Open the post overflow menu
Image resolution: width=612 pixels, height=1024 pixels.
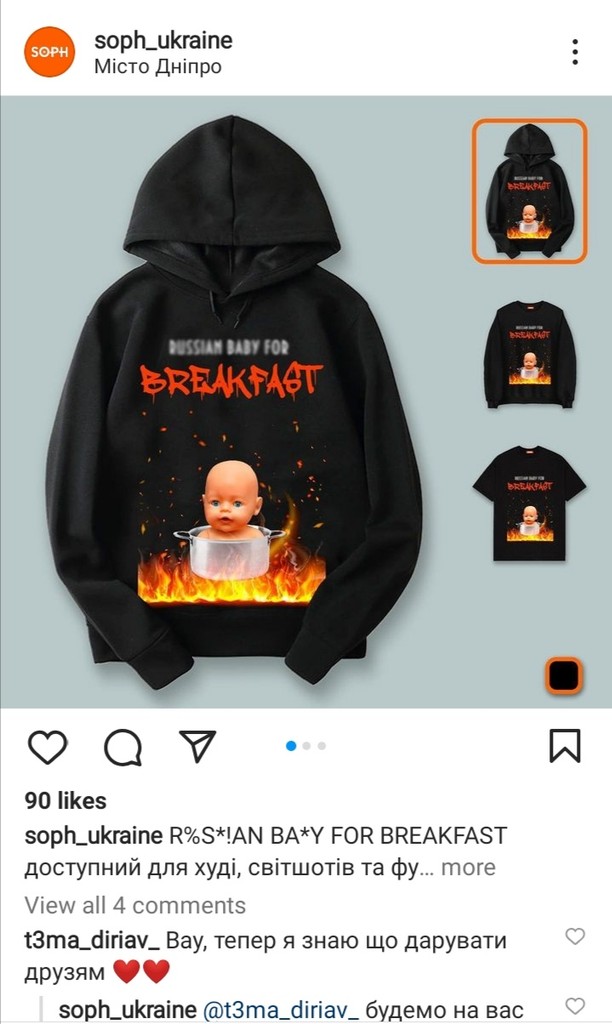coord(575,52)
